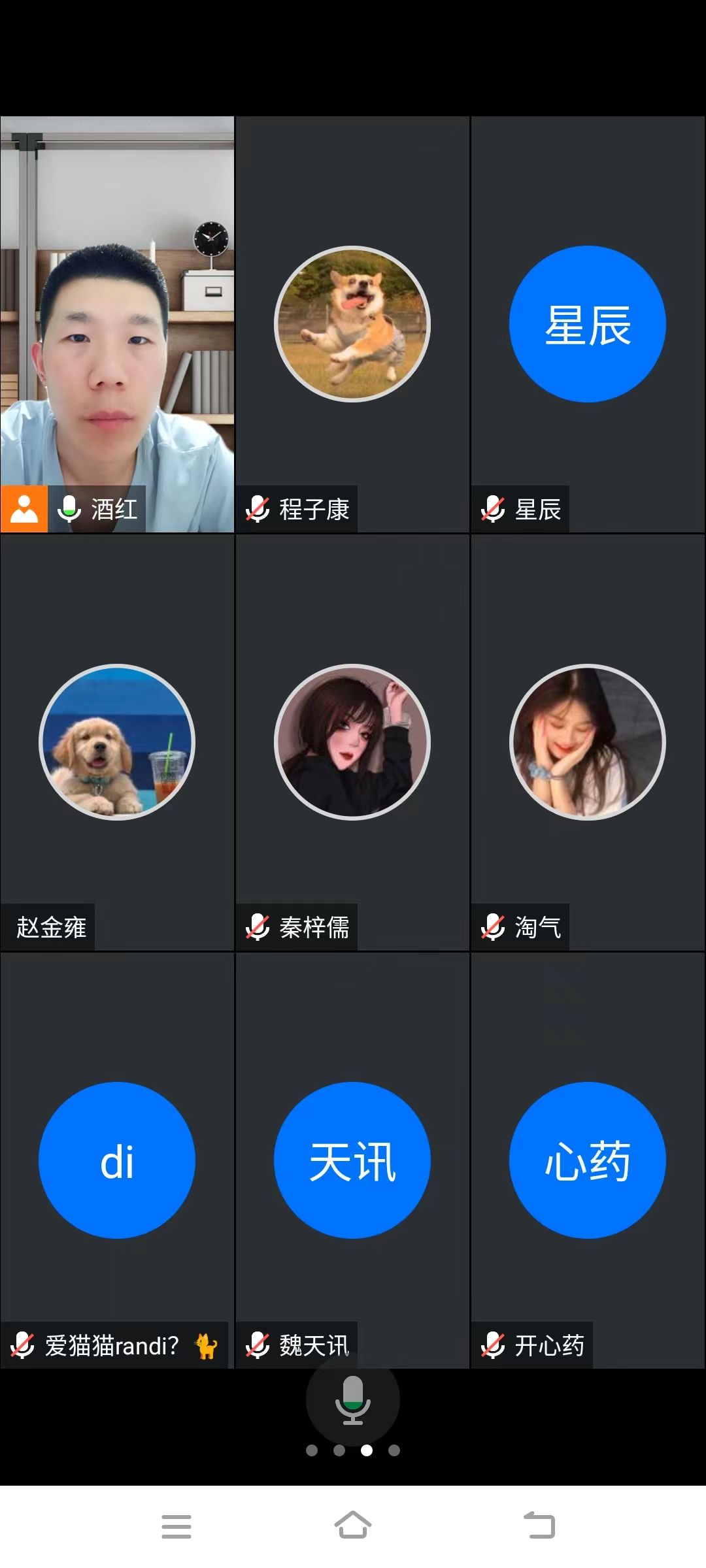
Task: Open 程子康's participant tile
Action: pos(352,324)
